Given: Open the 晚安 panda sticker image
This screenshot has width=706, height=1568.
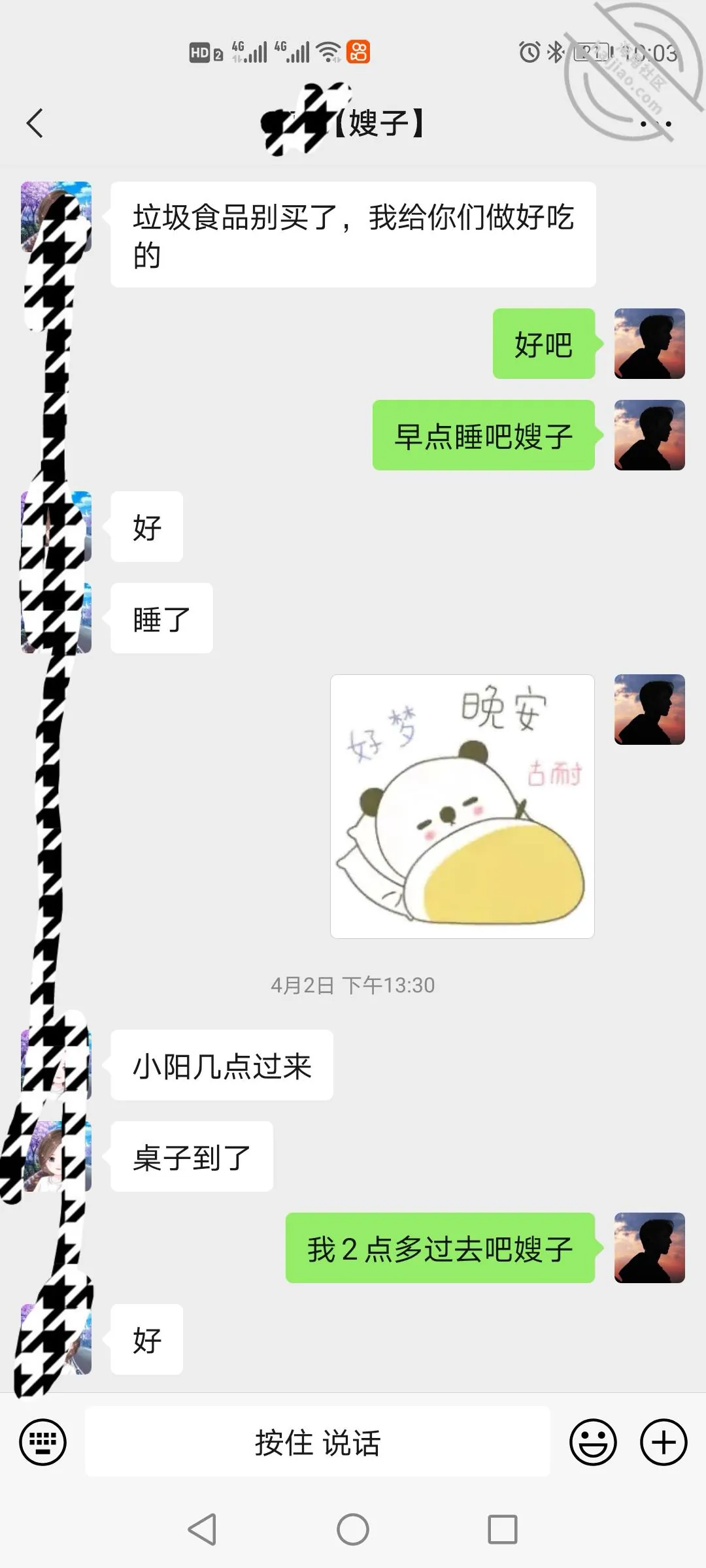Looking at the screenshot, I should pyautogui.click(x=462, y=806).
